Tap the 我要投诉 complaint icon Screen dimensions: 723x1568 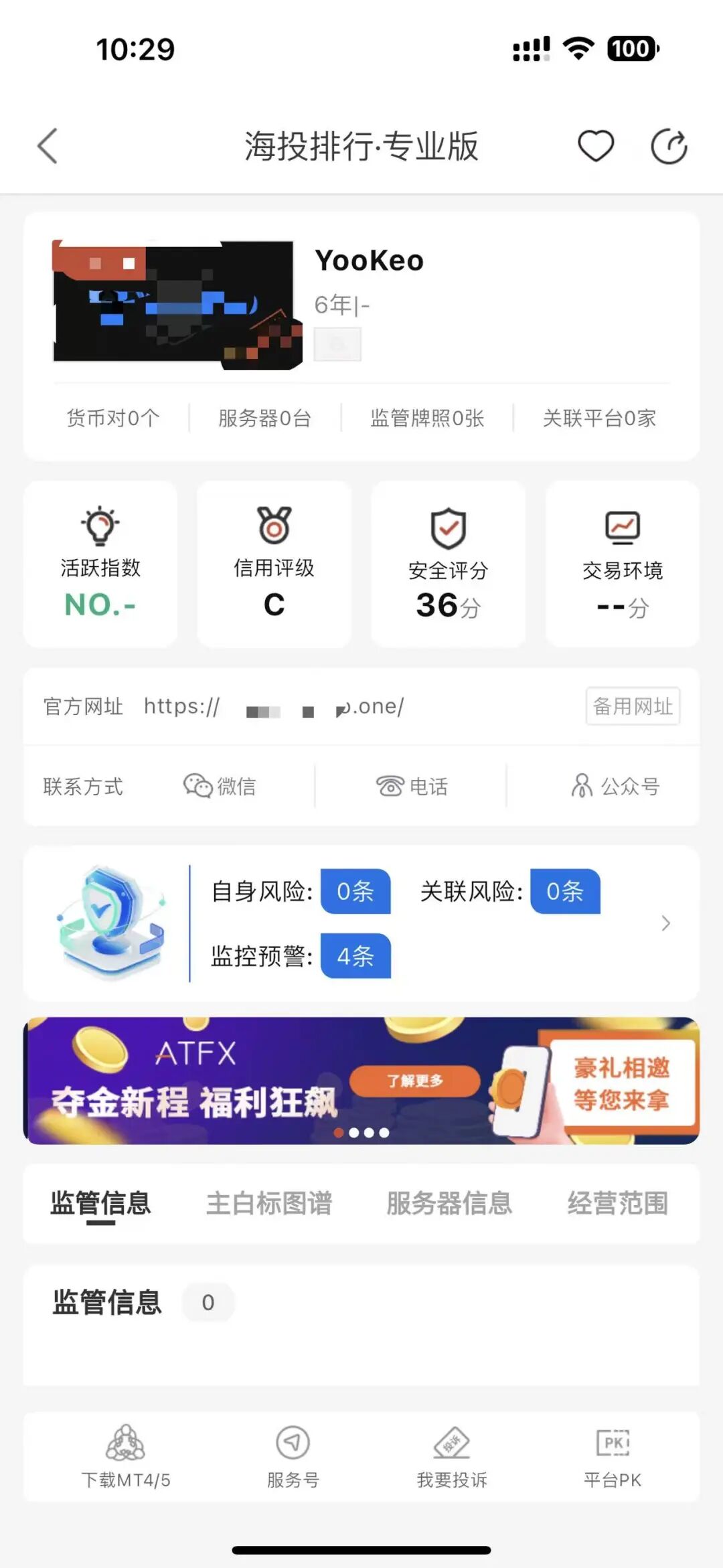coord(451,1441)
